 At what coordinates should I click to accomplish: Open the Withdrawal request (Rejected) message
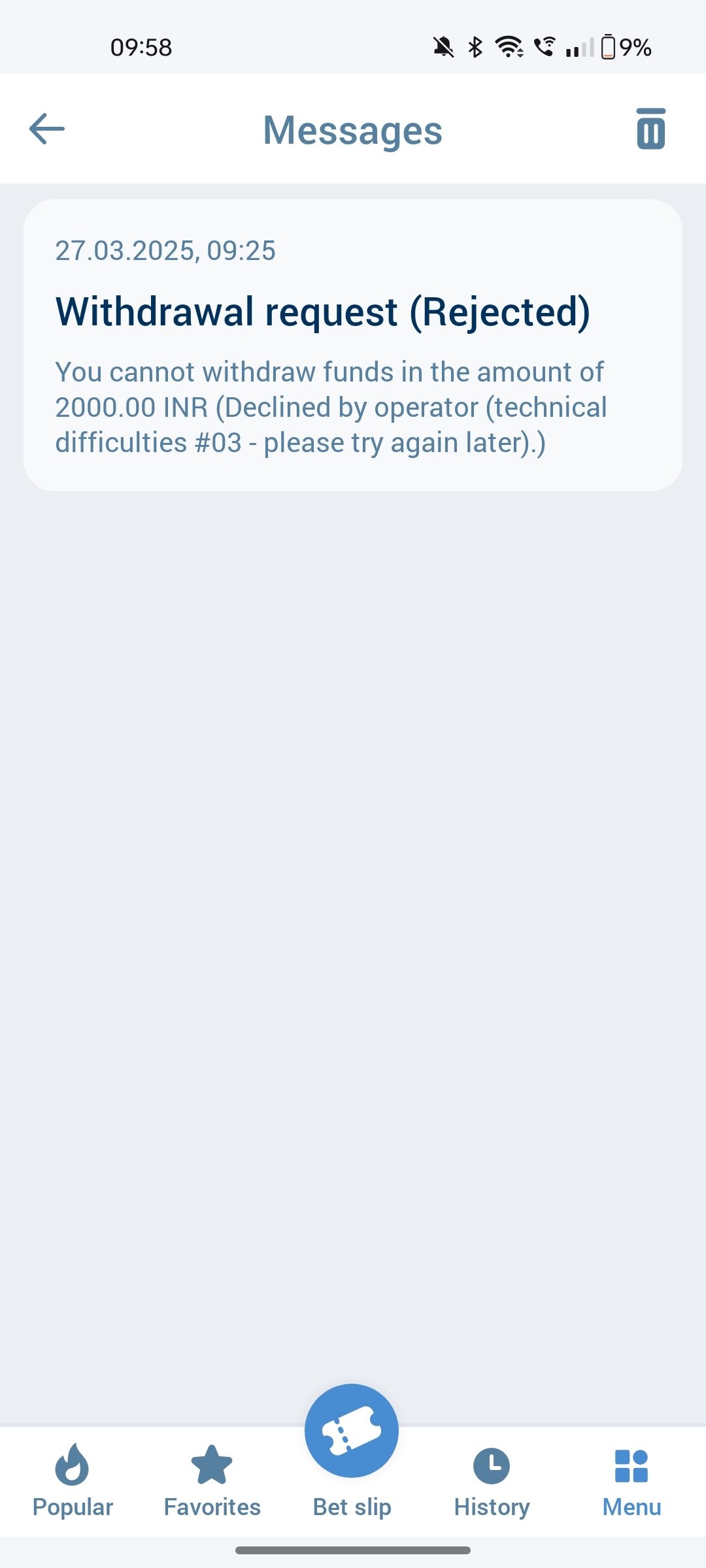pos(353,345)
